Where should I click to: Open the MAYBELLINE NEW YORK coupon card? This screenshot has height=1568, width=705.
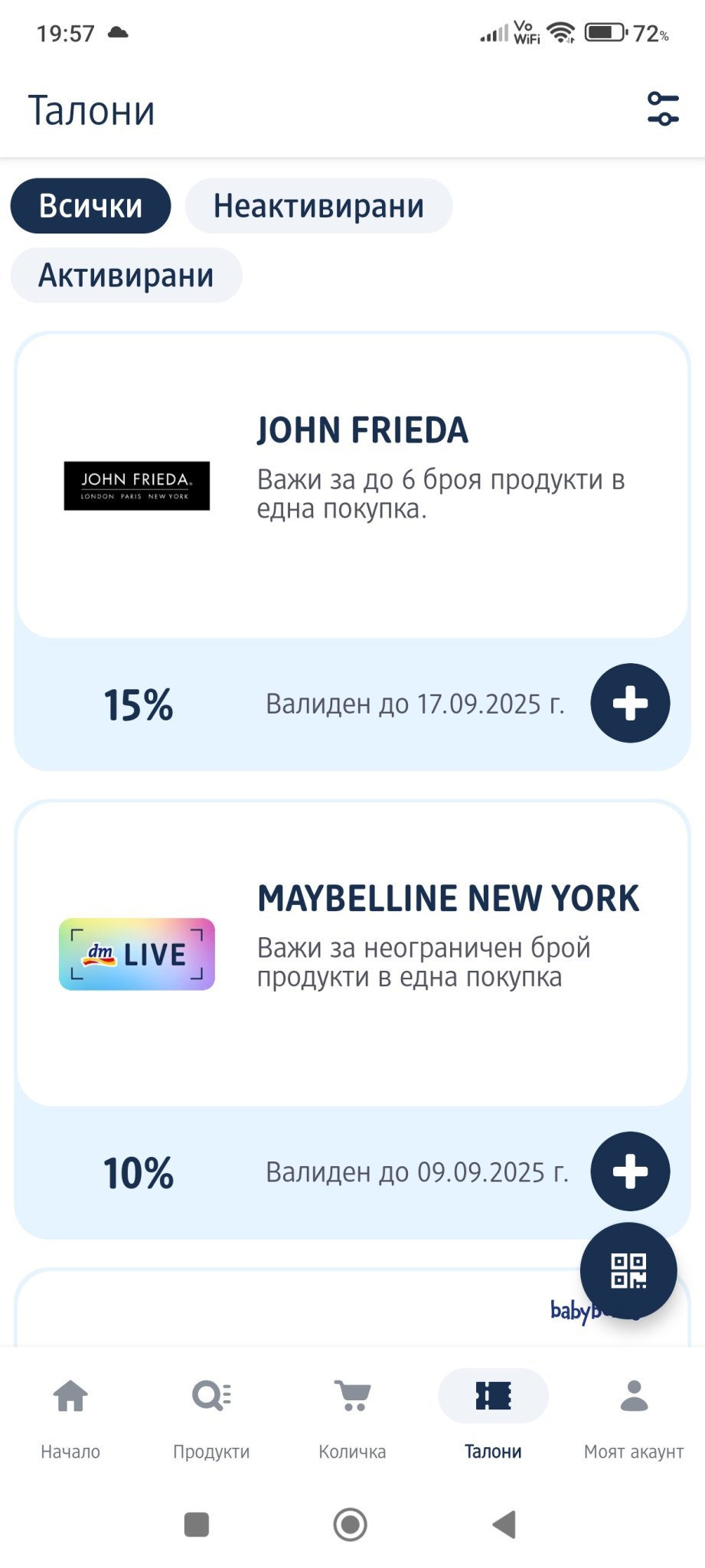pyautogui.click(x=352, y=953)
